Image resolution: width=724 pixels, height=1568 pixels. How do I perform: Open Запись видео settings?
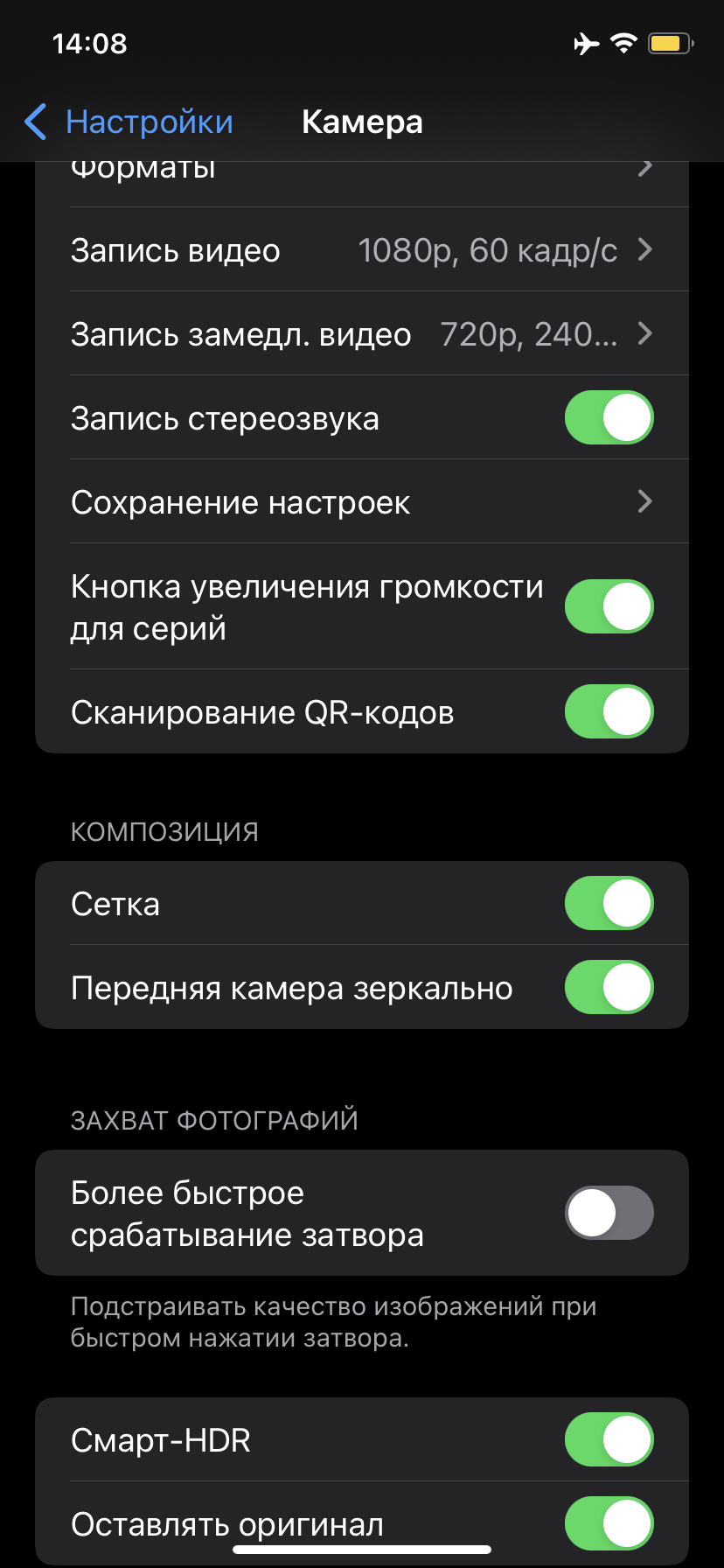tap(362, 250)
